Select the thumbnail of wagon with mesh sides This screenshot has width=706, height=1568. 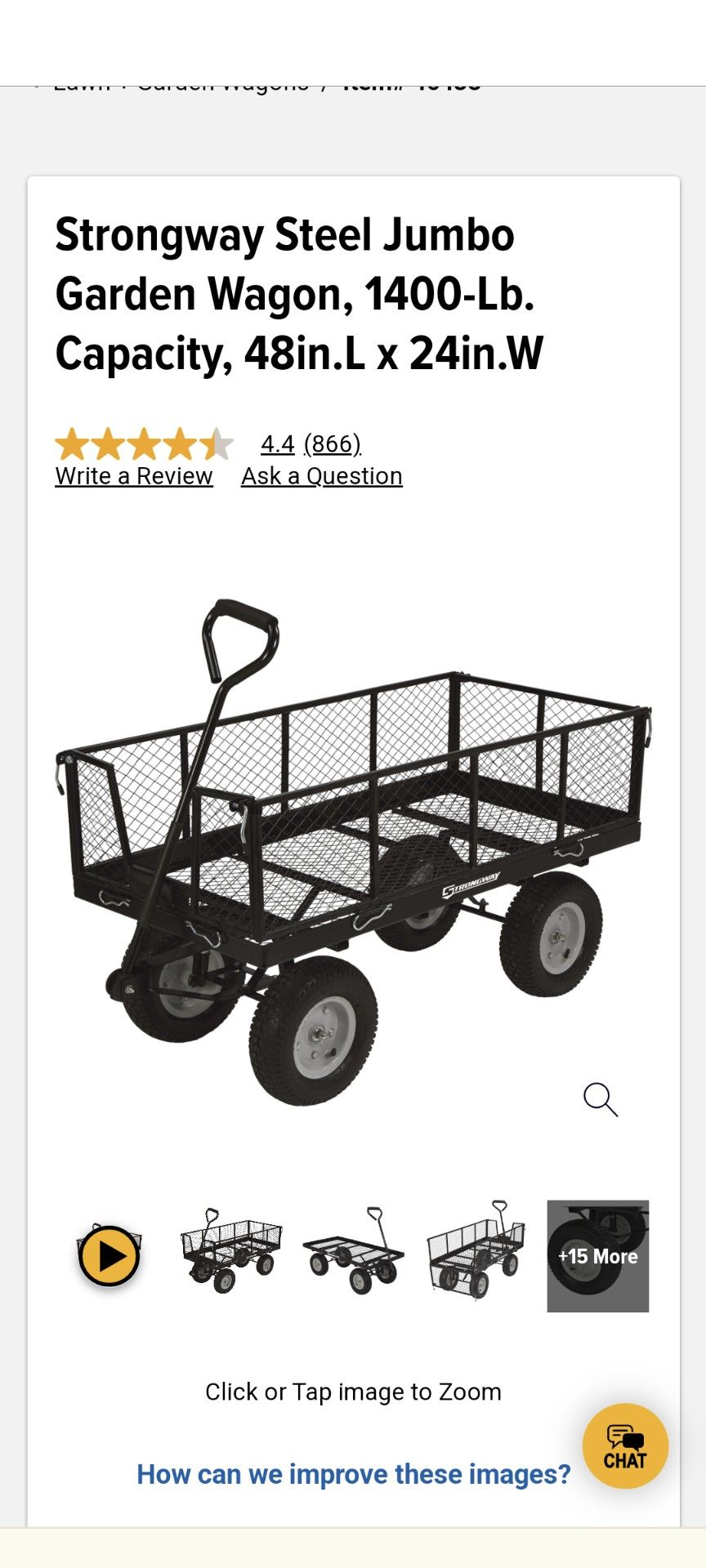[x=231, y=1252]
